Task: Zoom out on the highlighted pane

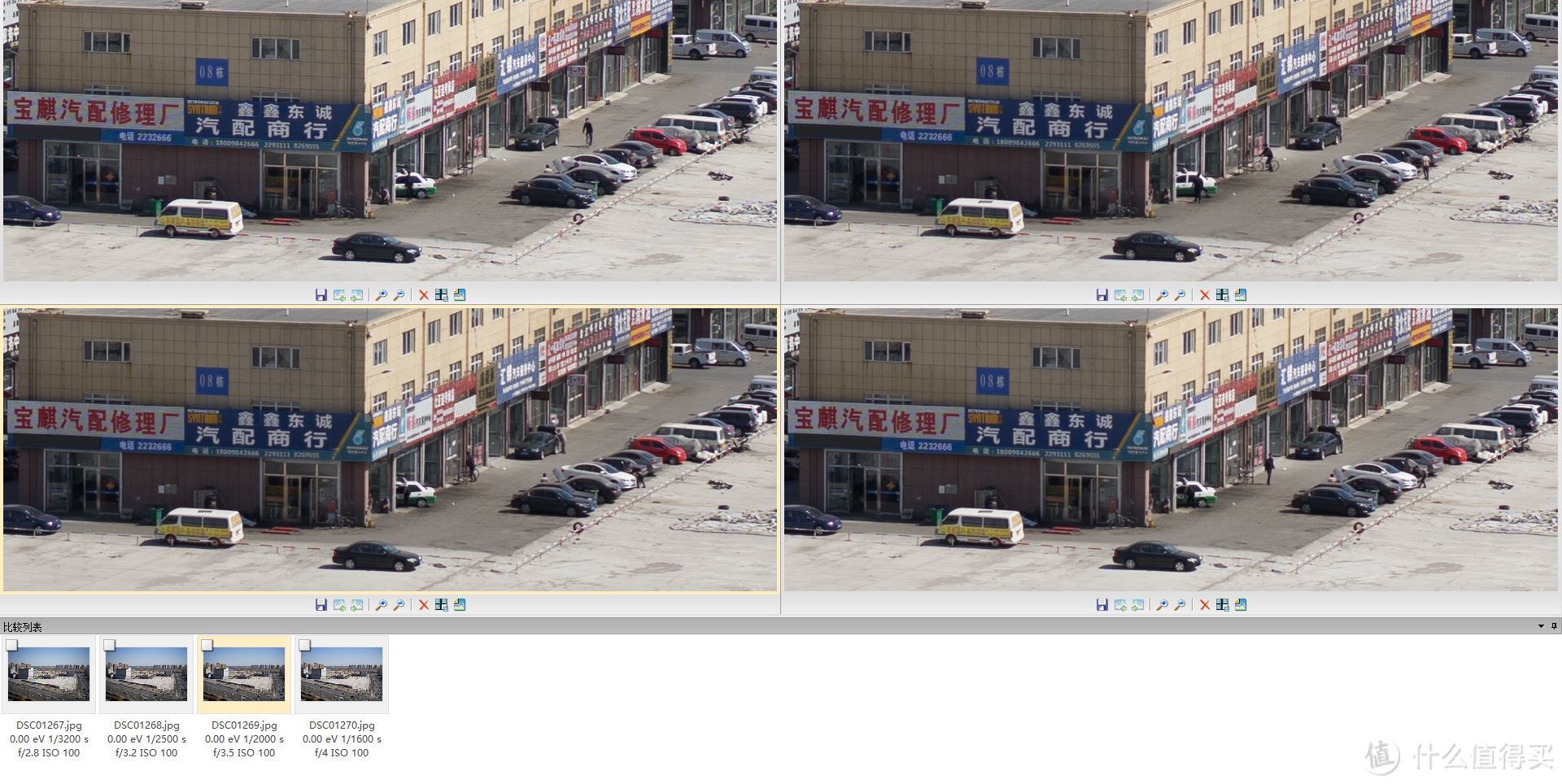Action: (x=399, y=605)
